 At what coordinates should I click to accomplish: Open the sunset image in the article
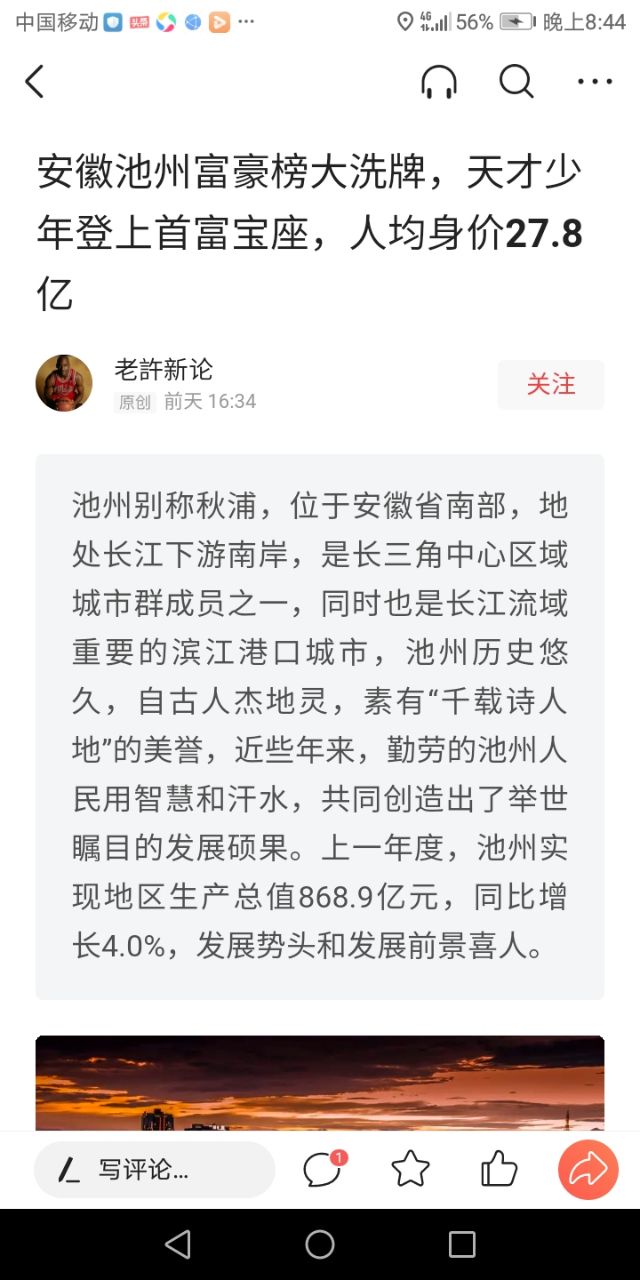point(320,1085)
